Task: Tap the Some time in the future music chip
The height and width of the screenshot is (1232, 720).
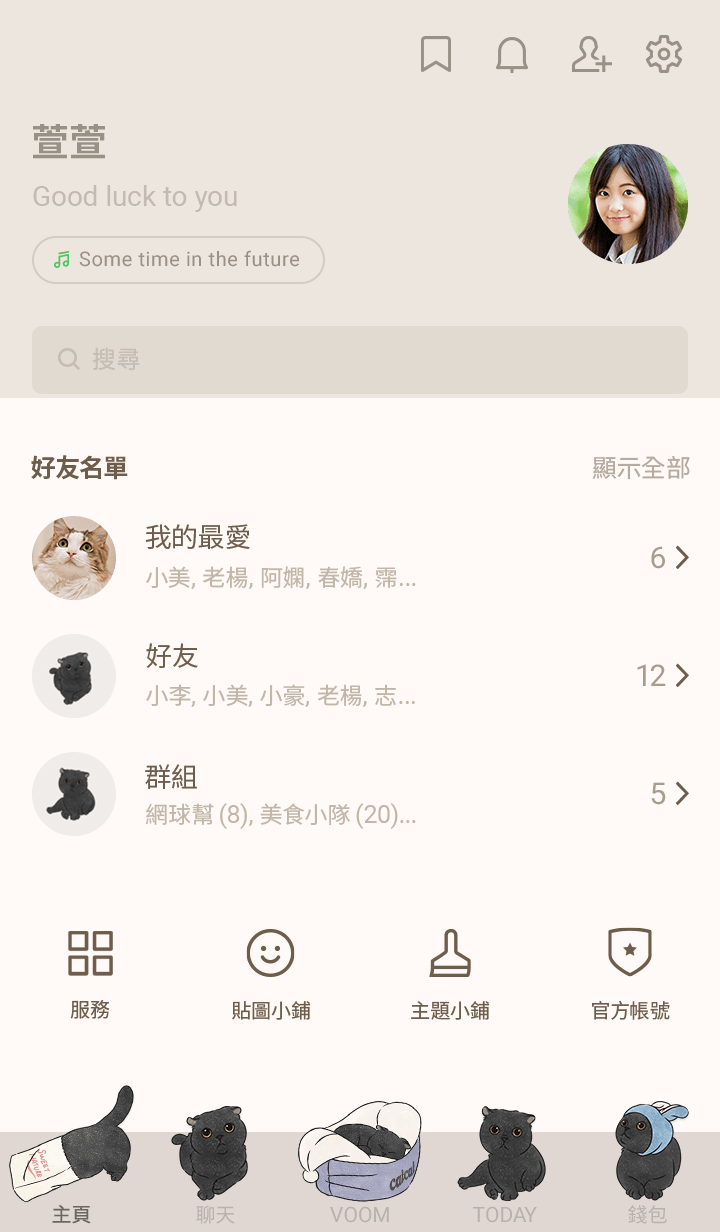Action: click(x=178, y=260)
